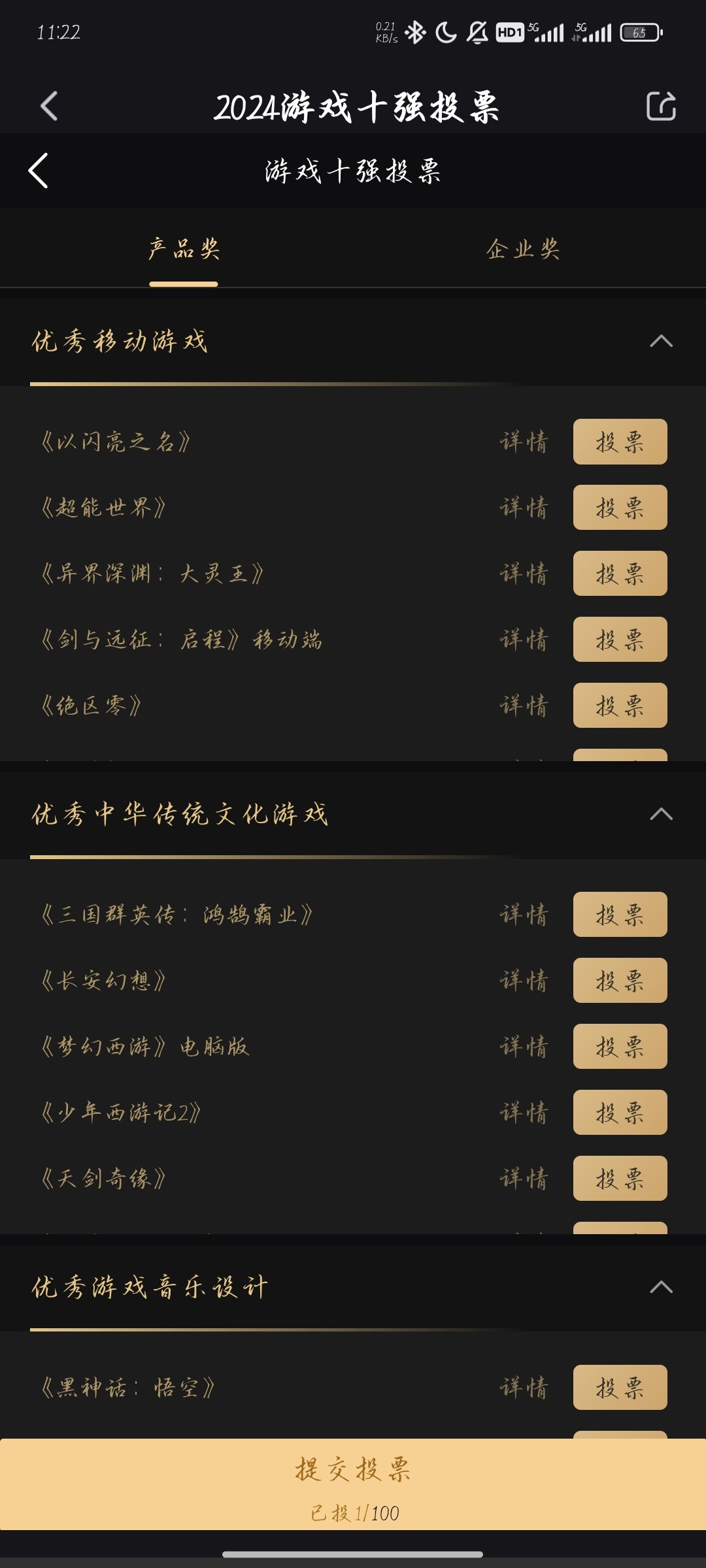Vote for 《梦幻西游》电脑版
Viewport: 706px width, 1568px height.
[x=619, y=1047]
